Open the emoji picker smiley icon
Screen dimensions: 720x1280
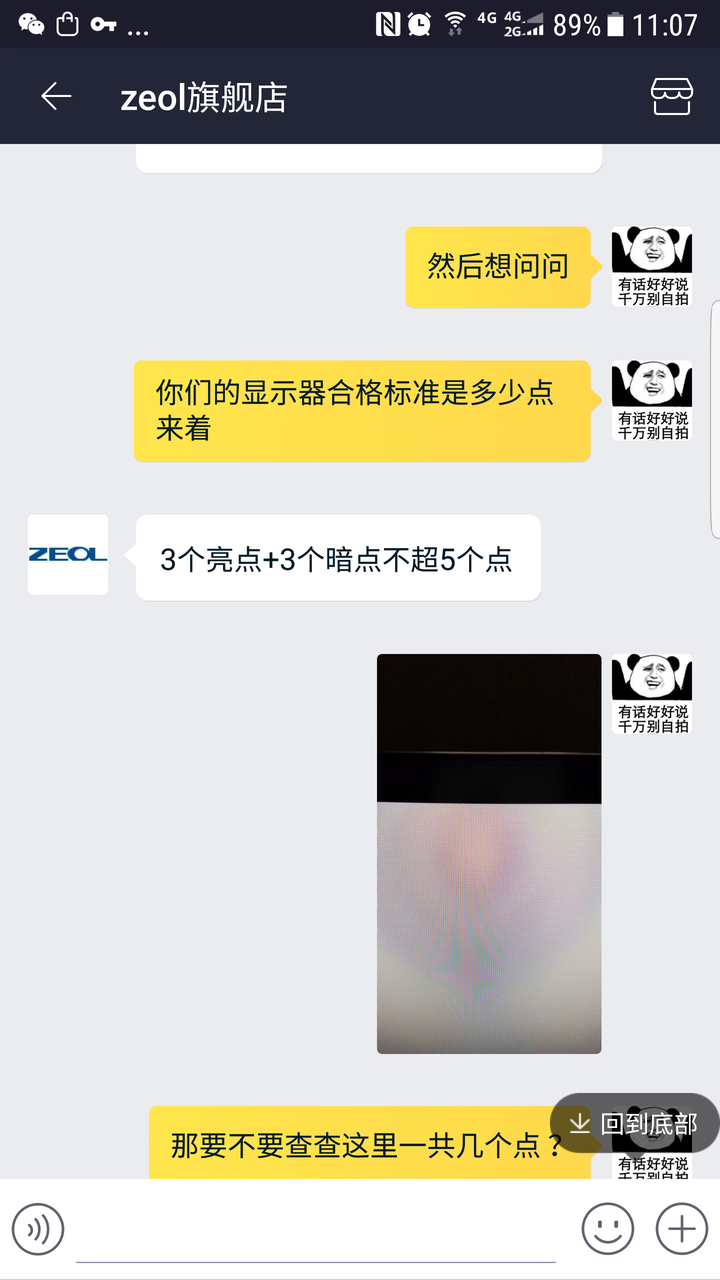pos(609,1228)
